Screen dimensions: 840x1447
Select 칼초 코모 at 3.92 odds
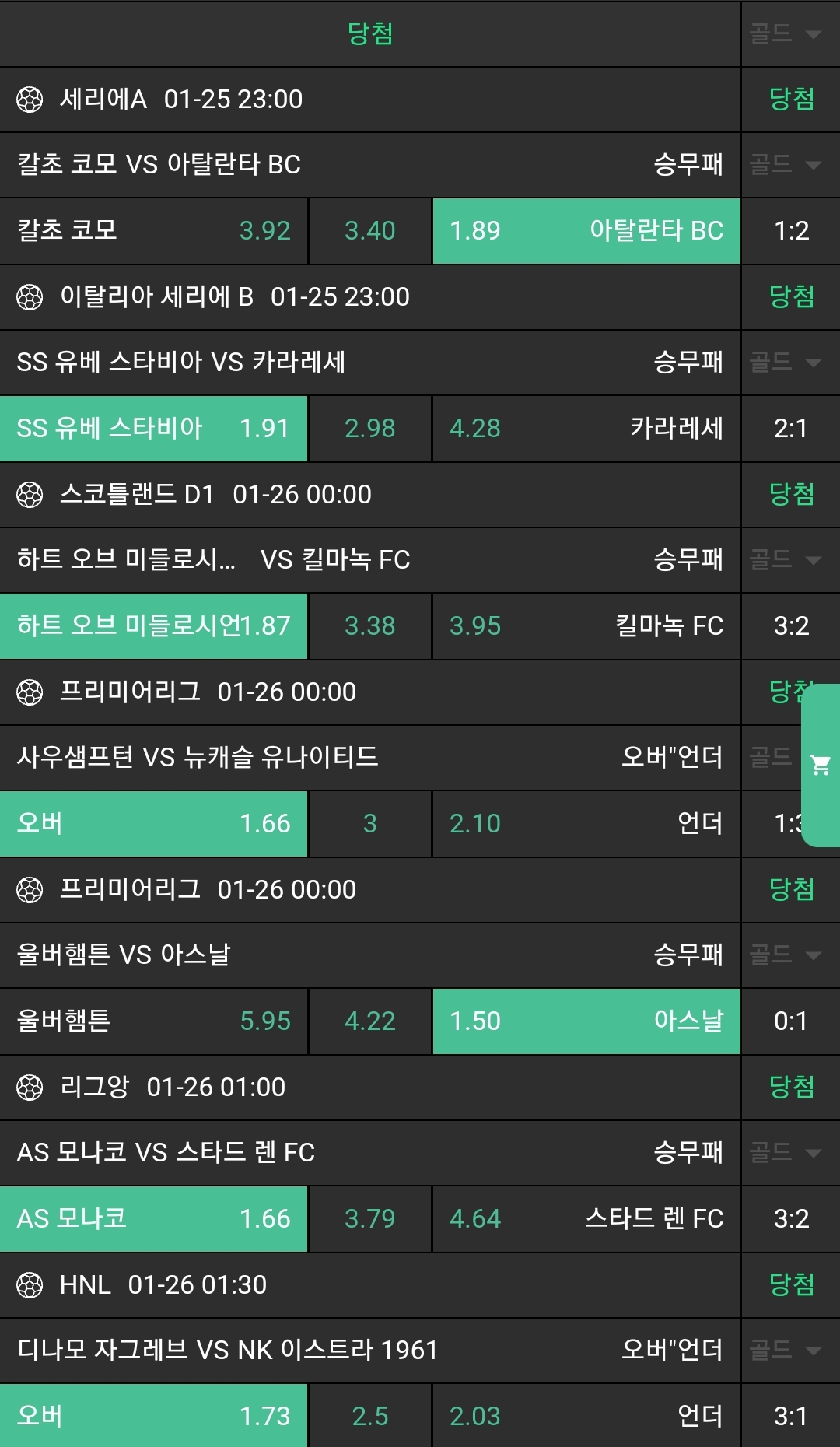[153, 231]
